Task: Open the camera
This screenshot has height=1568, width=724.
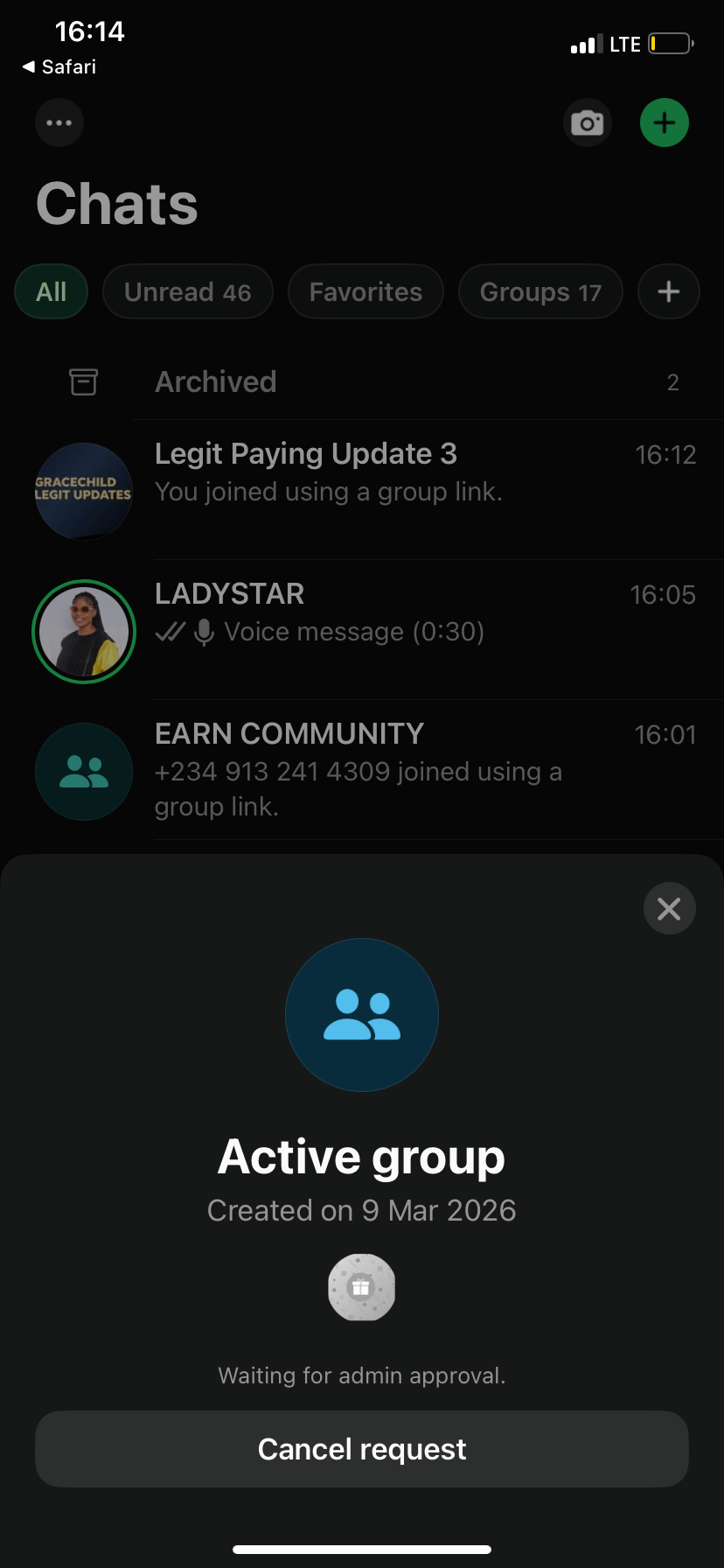Action: click(x=587, y=122)
